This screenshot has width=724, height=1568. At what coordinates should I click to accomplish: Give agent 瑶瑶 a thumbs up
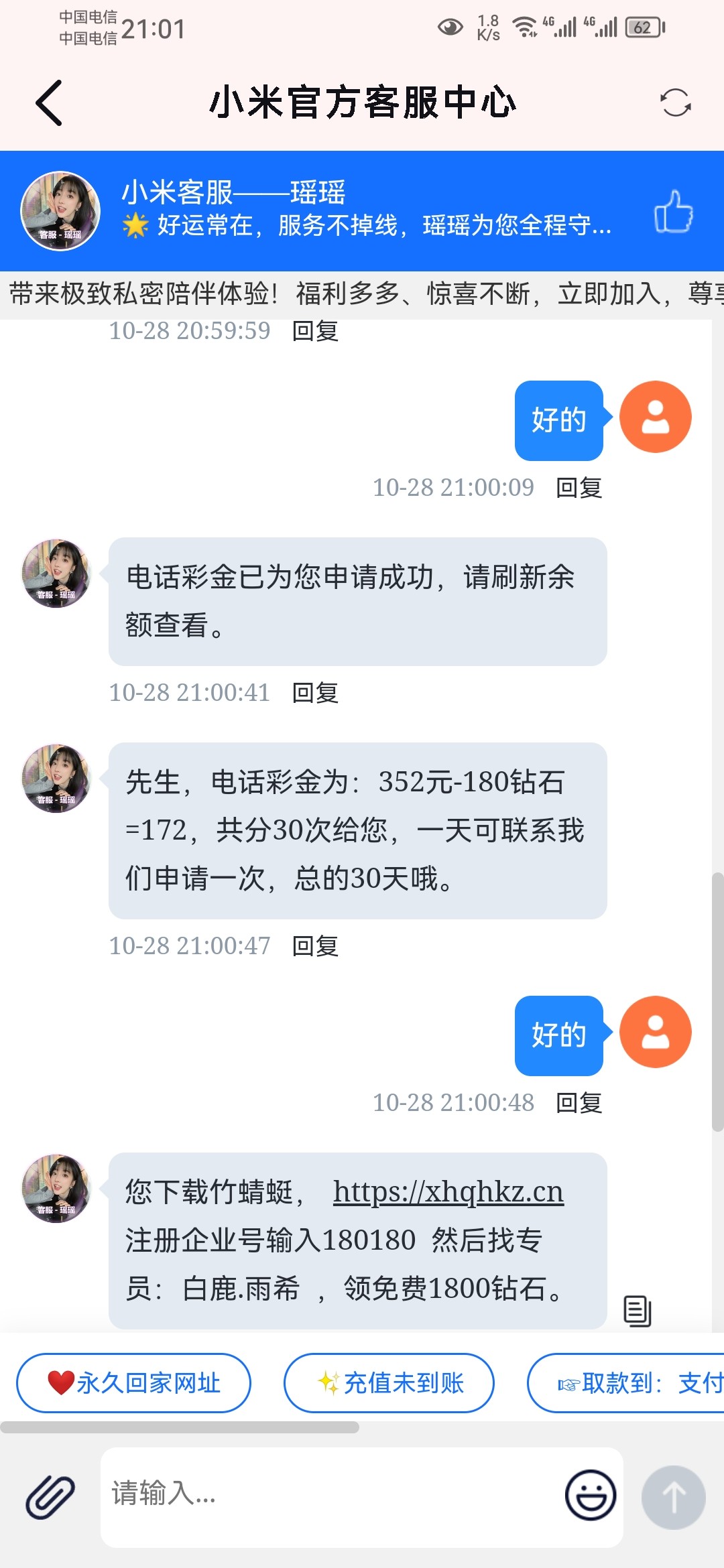(x=673, y=212)
